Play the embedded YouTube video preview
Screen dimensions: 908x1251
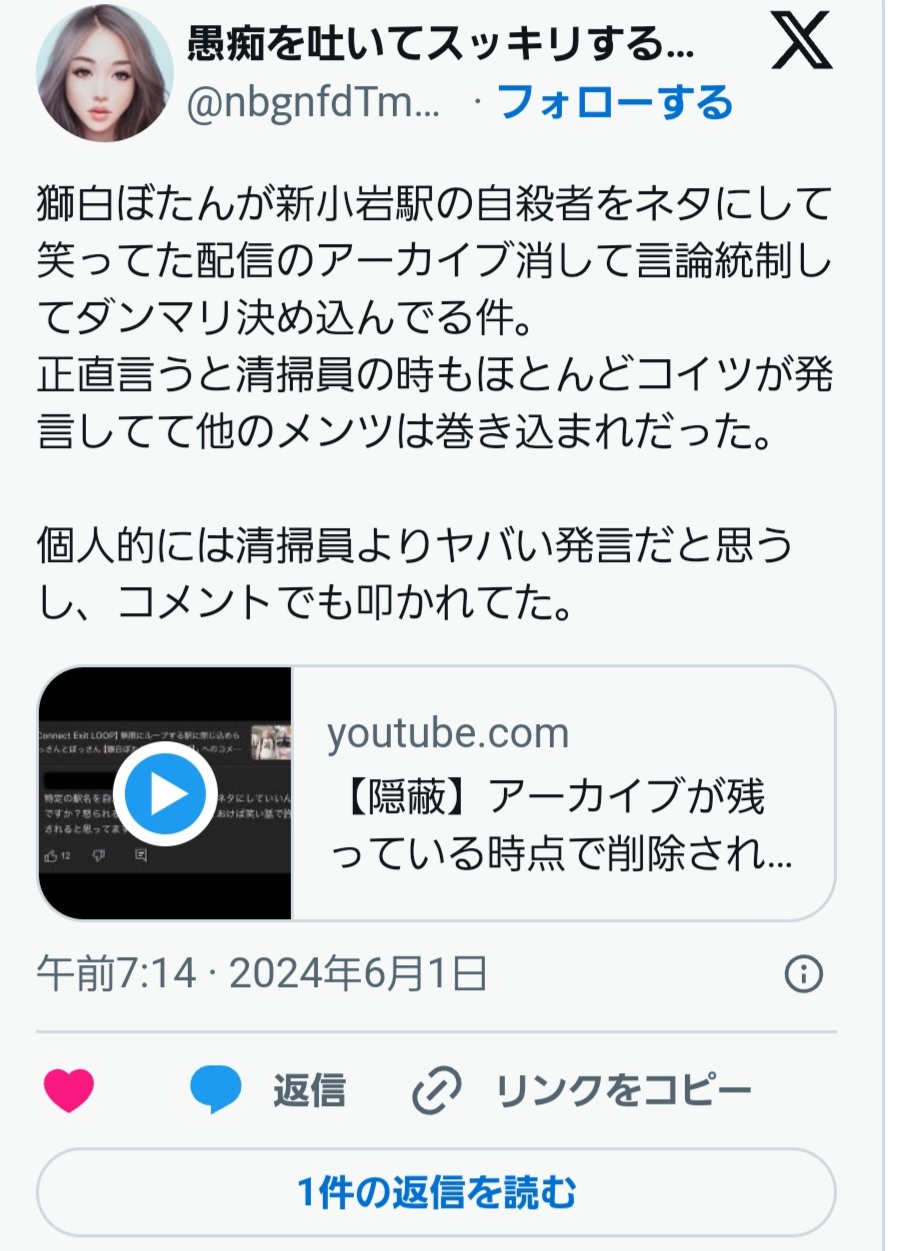tap(165, 794)
